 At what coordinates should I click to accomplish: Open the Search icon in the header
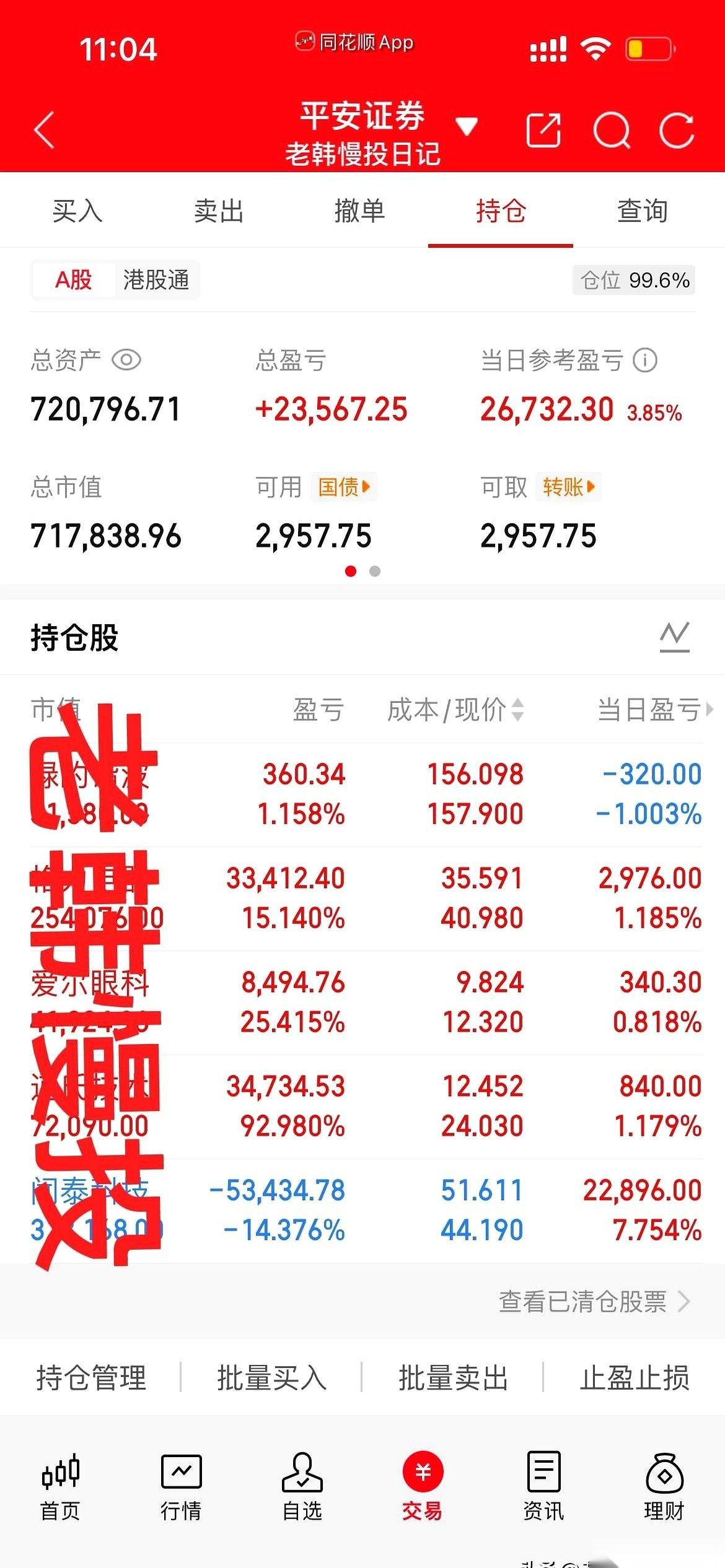tap(611, 130)
